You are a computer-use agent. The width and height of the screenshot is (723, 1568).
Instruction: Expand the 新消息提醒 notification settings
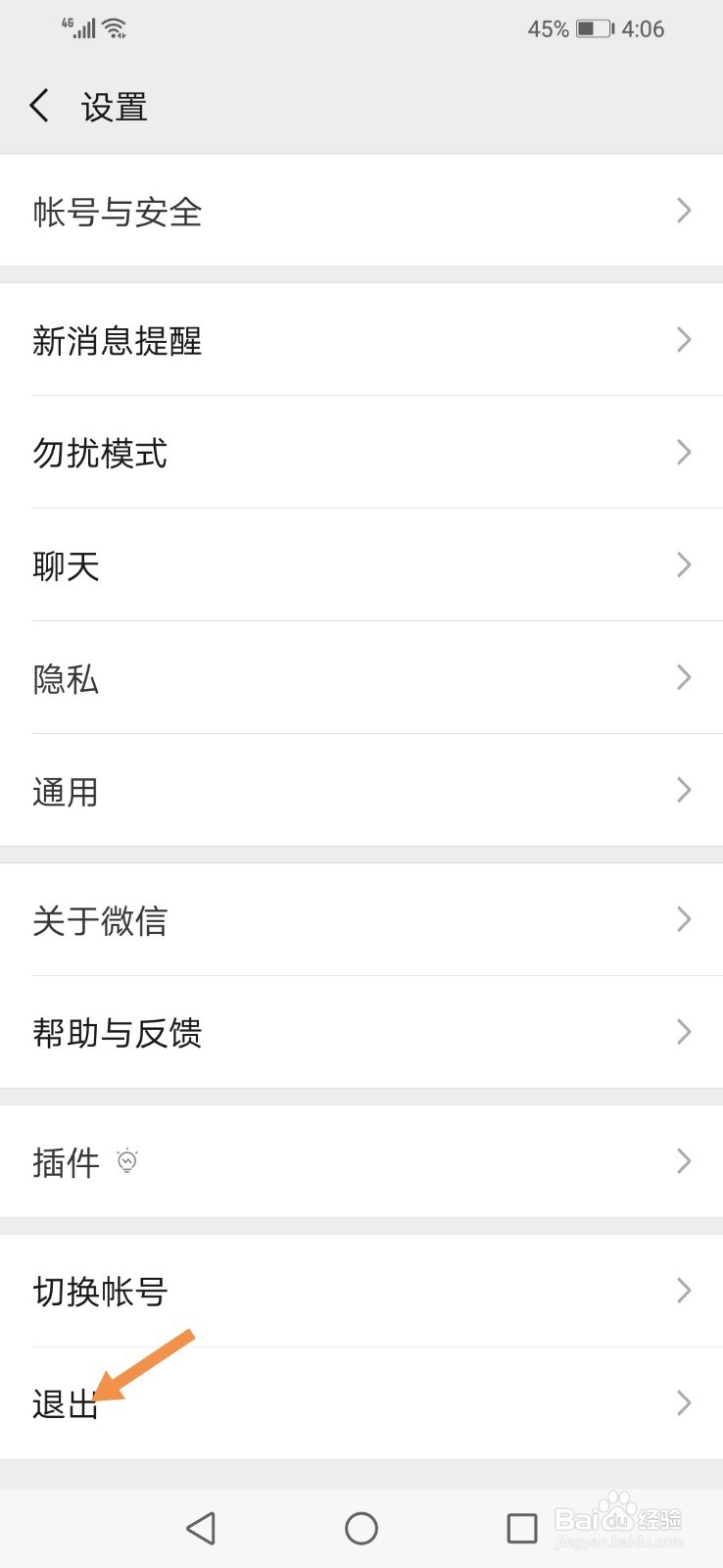coord(361,341)
